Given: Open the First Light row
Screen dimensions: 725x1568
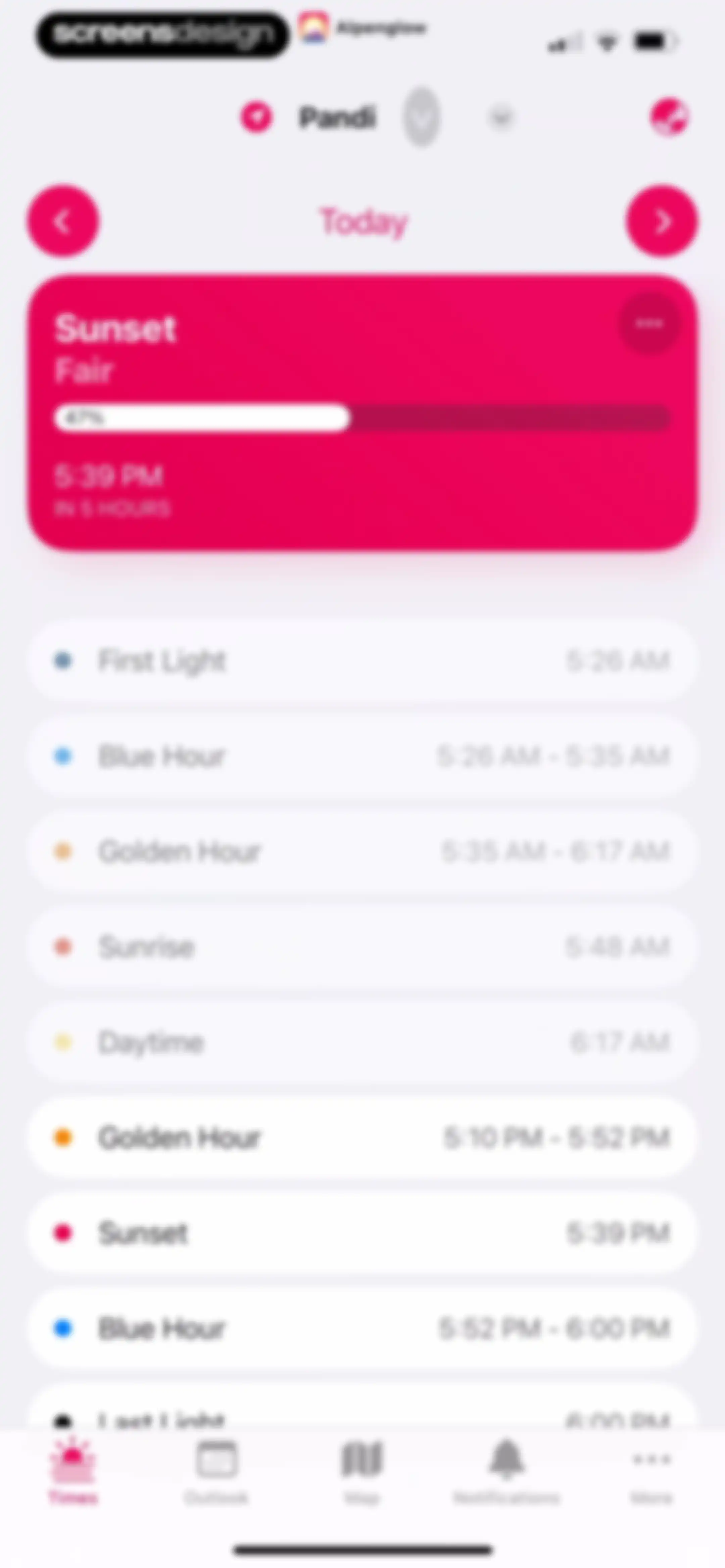Looking at the screenshot, I should pyautogui.click(x=362, y=660).
